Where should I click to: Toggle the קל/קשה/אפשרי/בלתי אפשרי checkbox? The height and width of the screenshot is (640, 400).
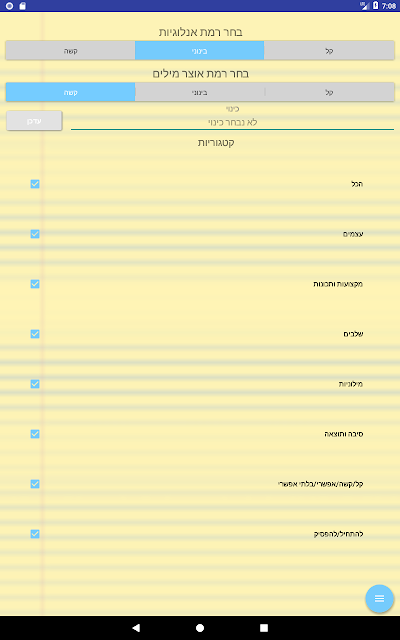click(x=35, y=484)
